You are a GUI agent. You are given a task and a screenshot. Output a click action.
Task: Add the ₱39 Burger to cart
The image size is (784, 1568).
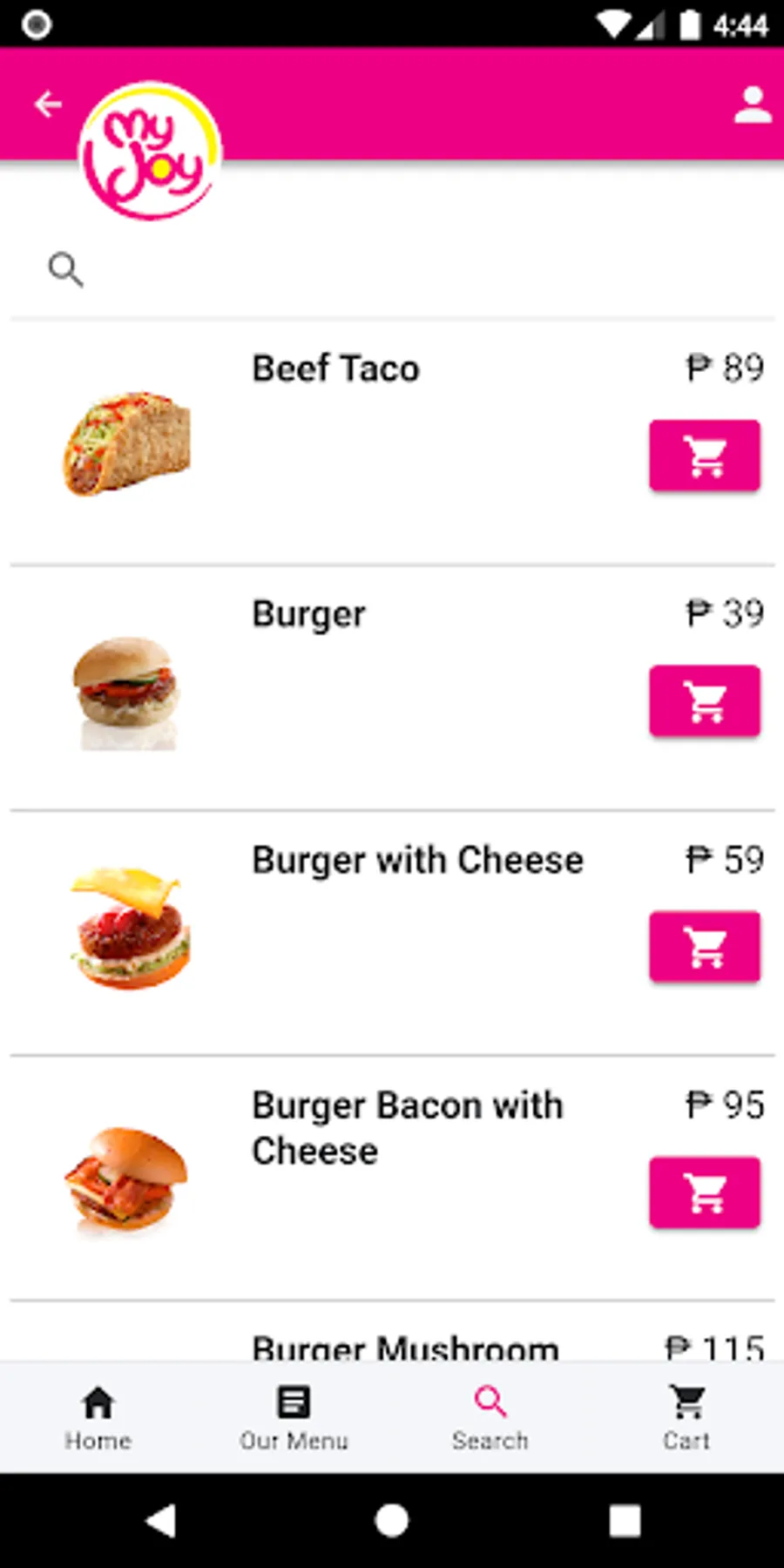(x=704, y=701)
